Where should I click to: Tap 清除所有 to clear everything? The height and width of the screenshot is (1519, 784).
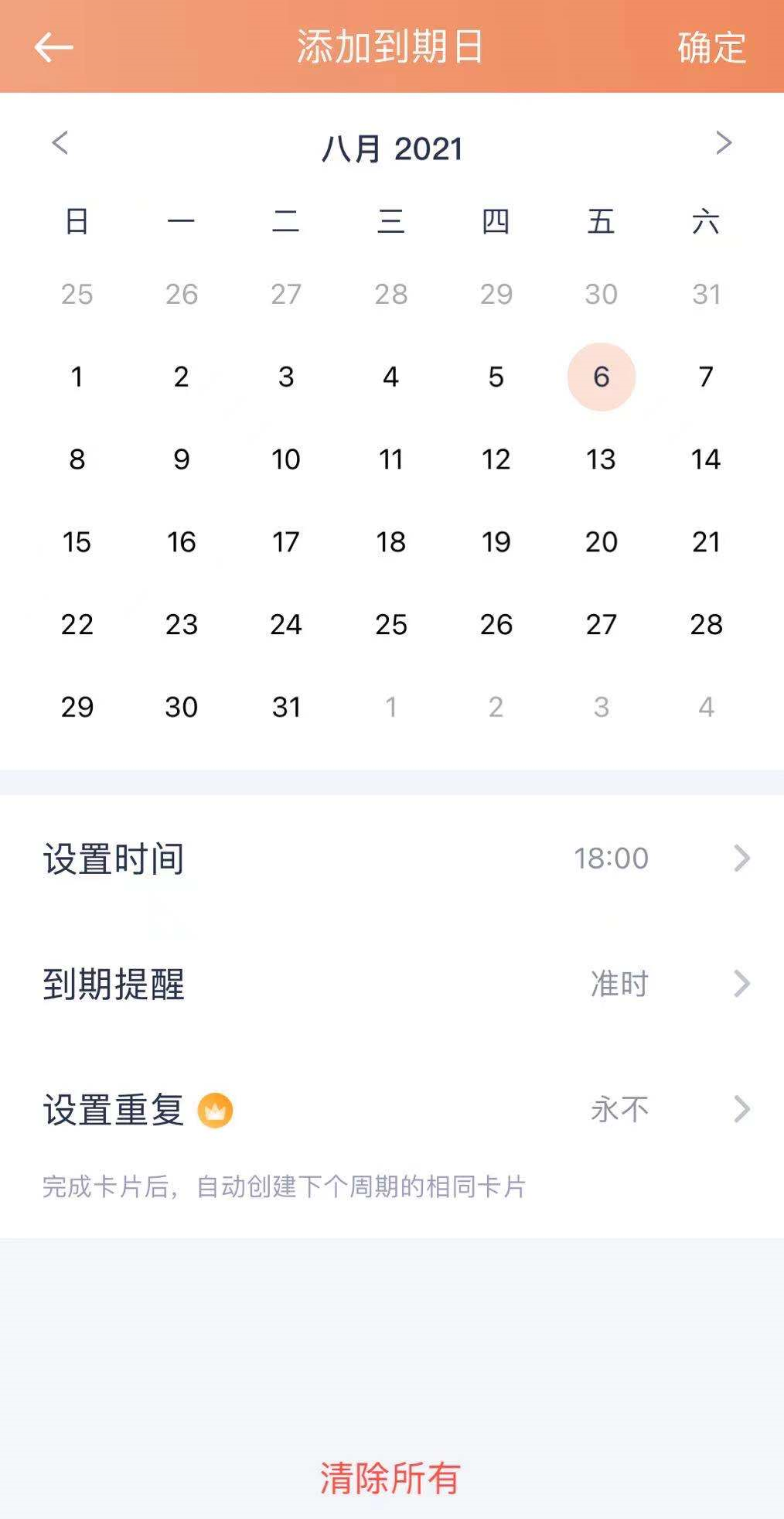click(x=390, y=1477)
